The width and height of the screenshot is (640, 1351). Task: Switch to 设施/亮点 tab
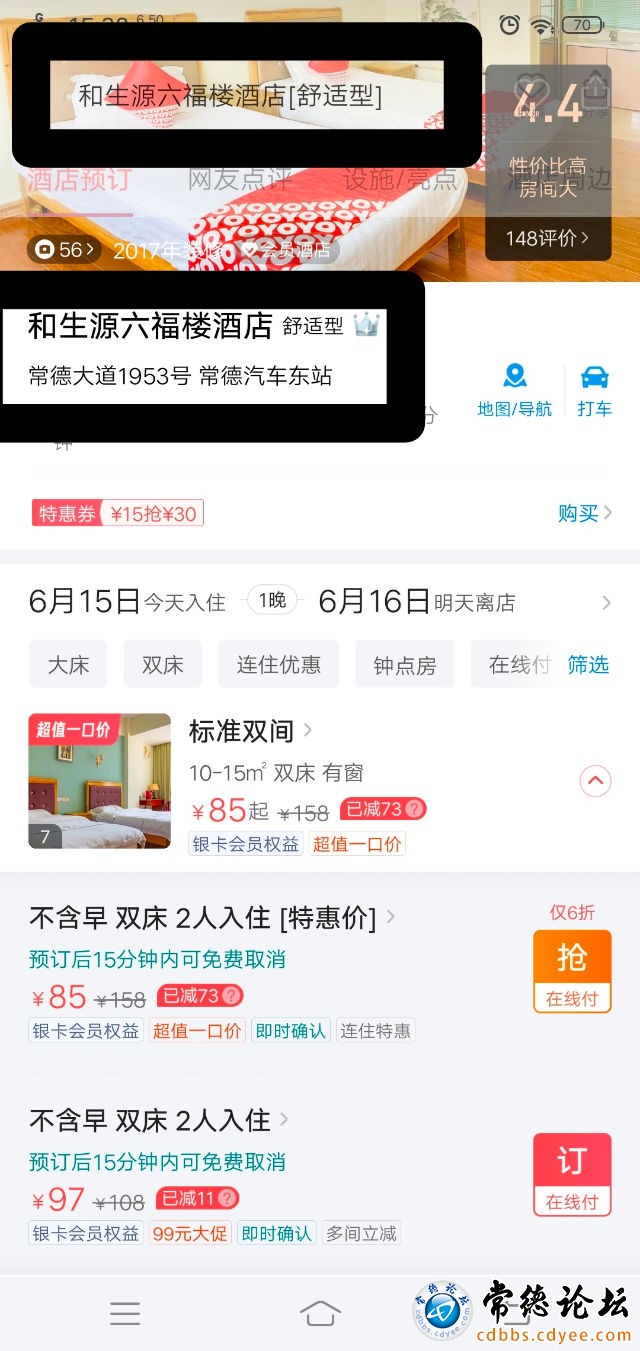pyautogui.click(x=400, y=179)
